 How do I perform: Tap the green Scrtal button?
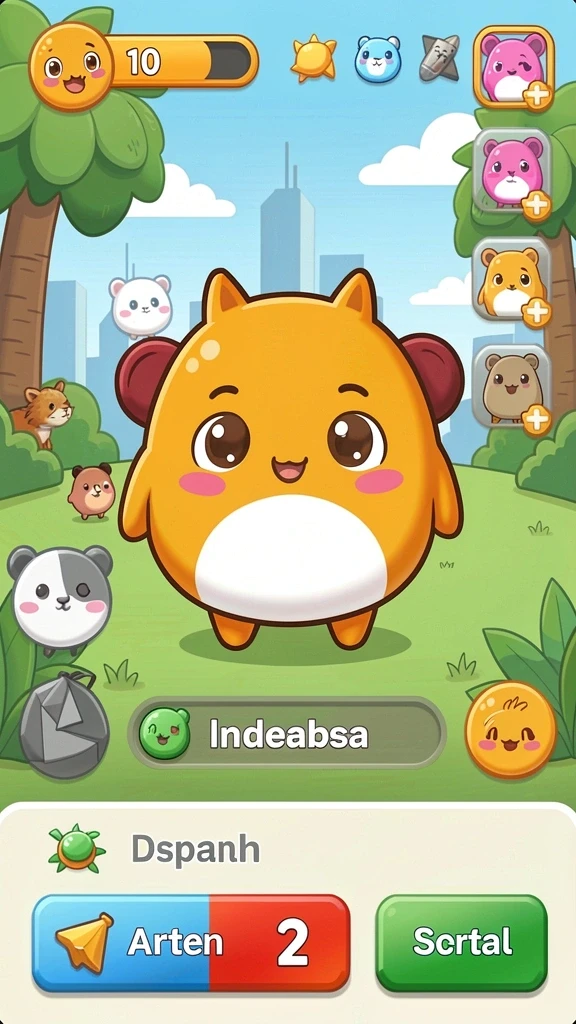point(462,942)
